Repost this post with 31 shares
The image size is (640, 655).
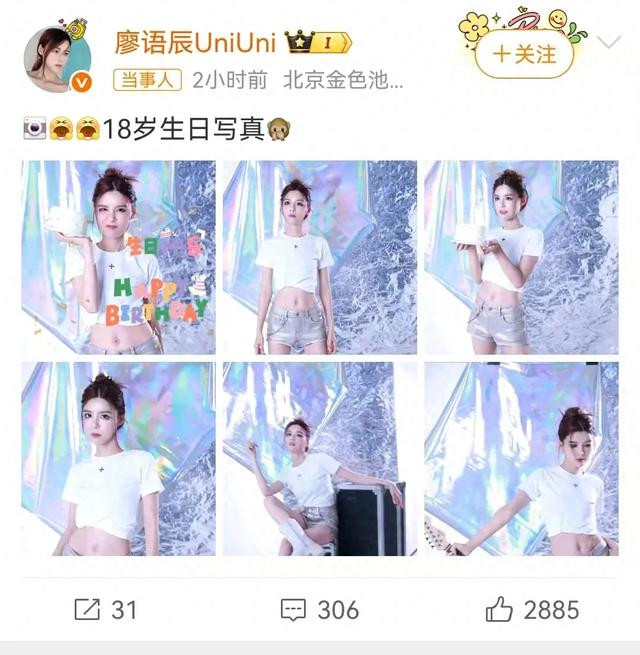(106, 608)
